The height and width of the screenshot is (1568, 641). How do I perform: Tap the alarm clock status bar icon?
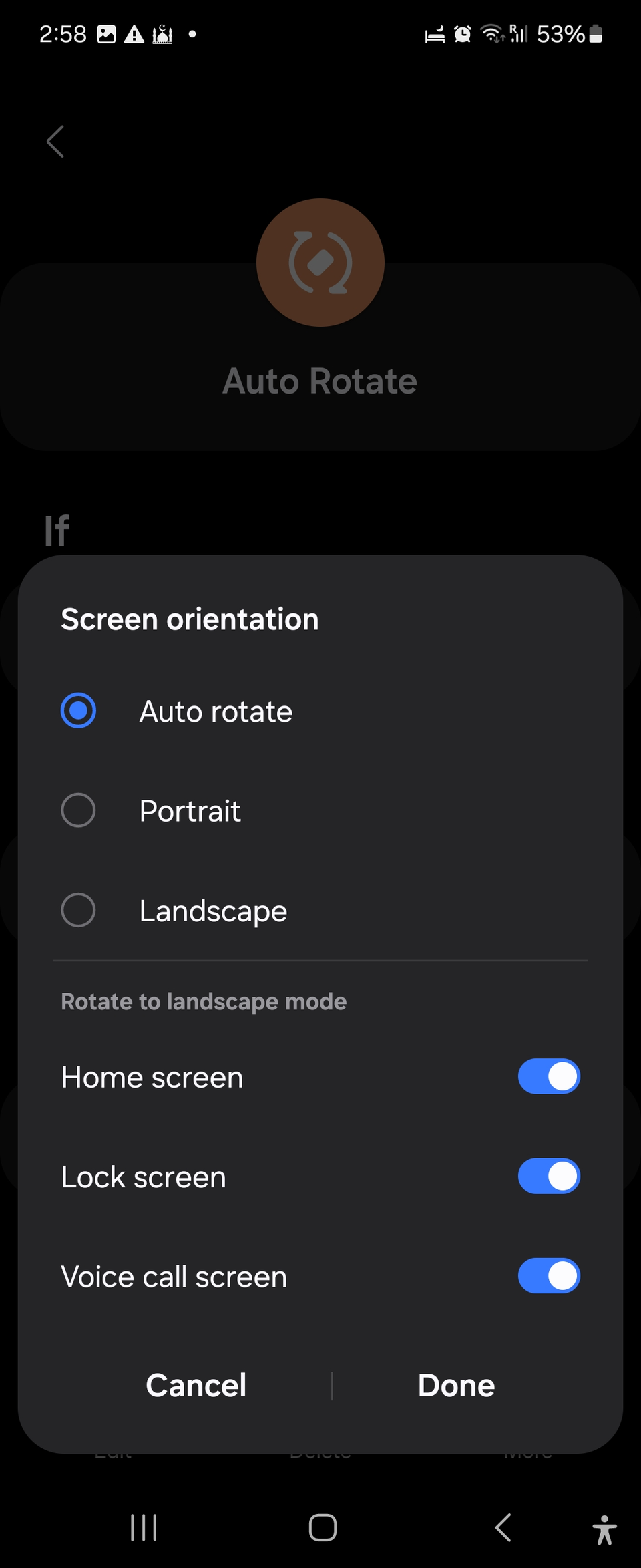461,33
